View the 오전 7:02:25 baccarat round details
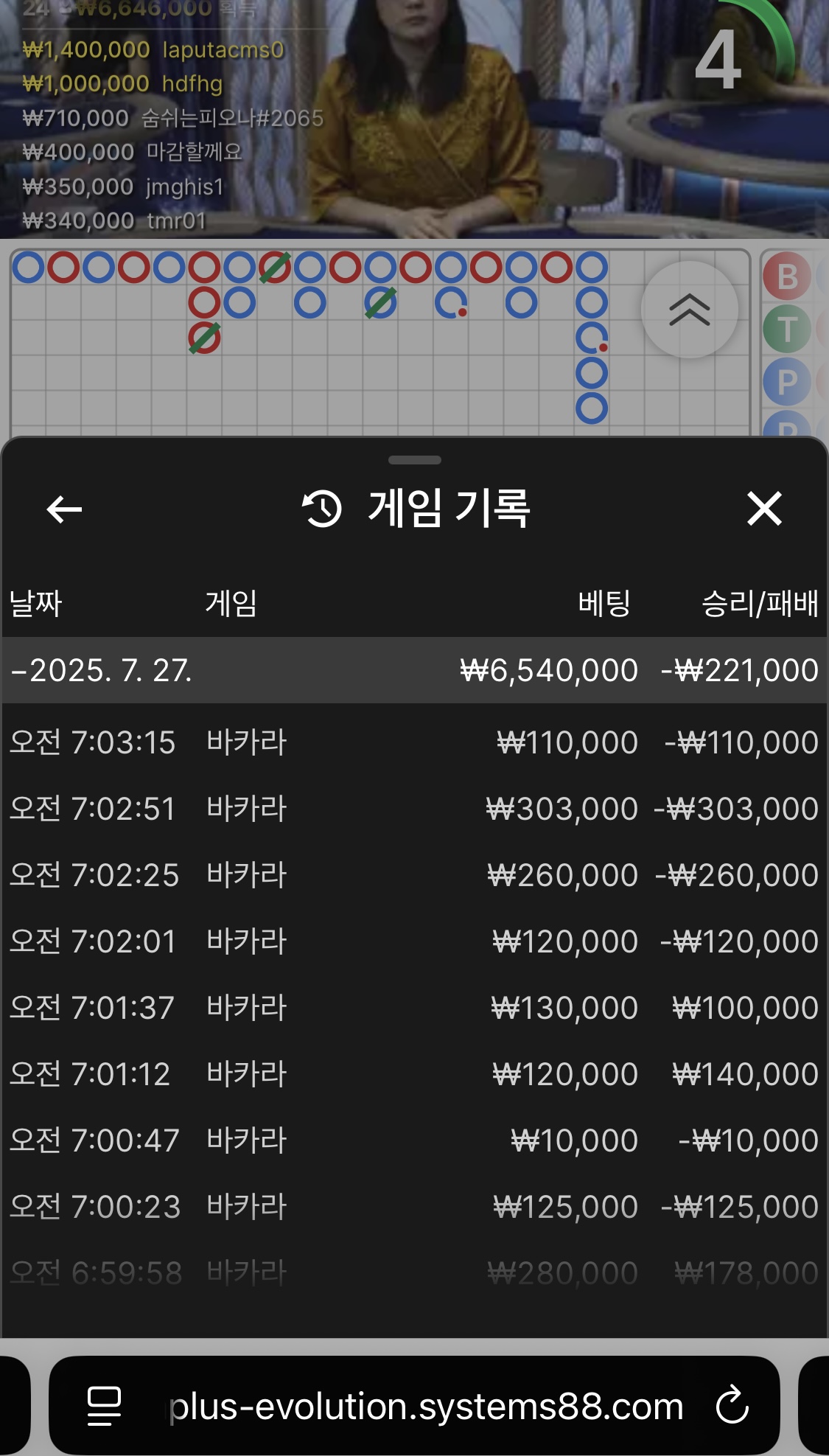 coord(413,875)
